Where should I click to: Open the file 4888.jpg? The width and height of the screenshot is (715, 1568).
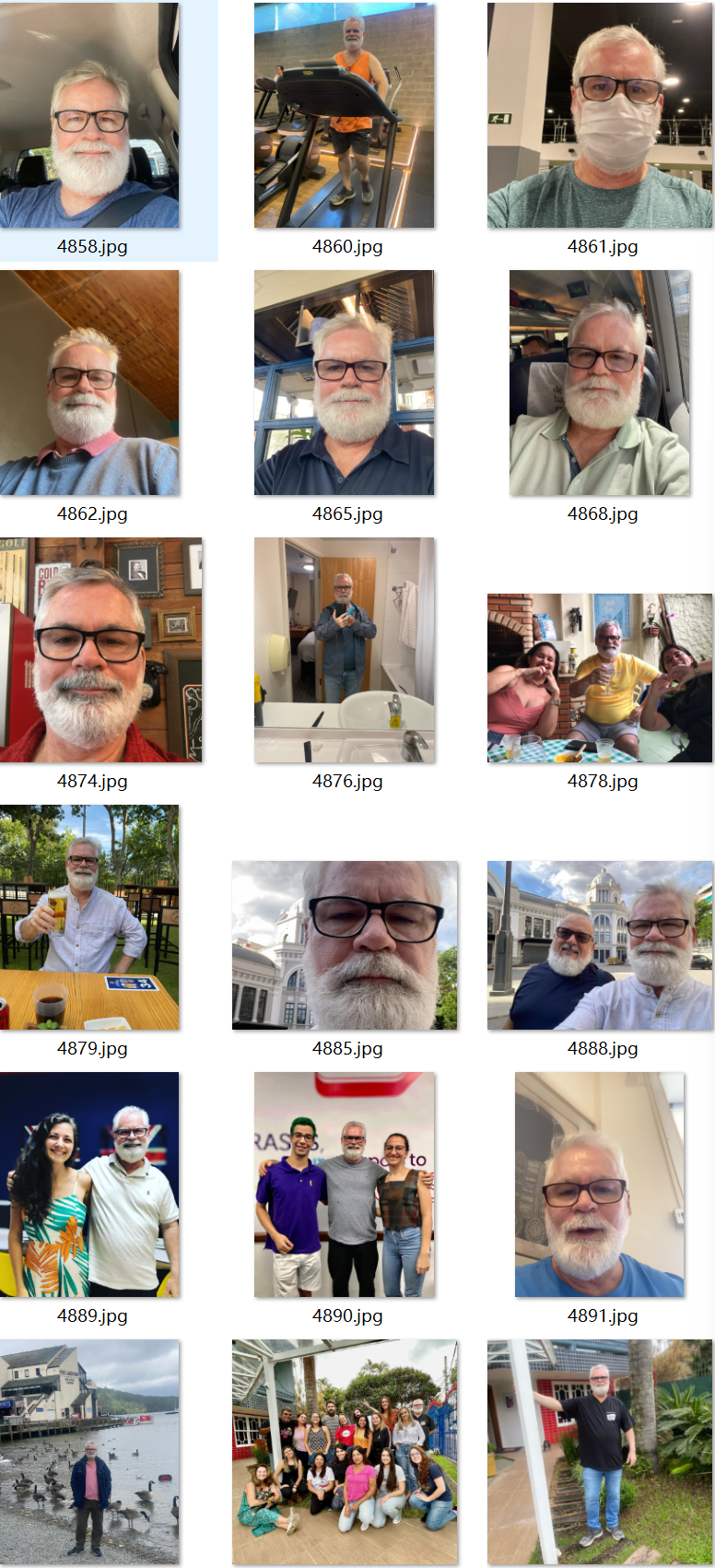[x=600, y=945]
